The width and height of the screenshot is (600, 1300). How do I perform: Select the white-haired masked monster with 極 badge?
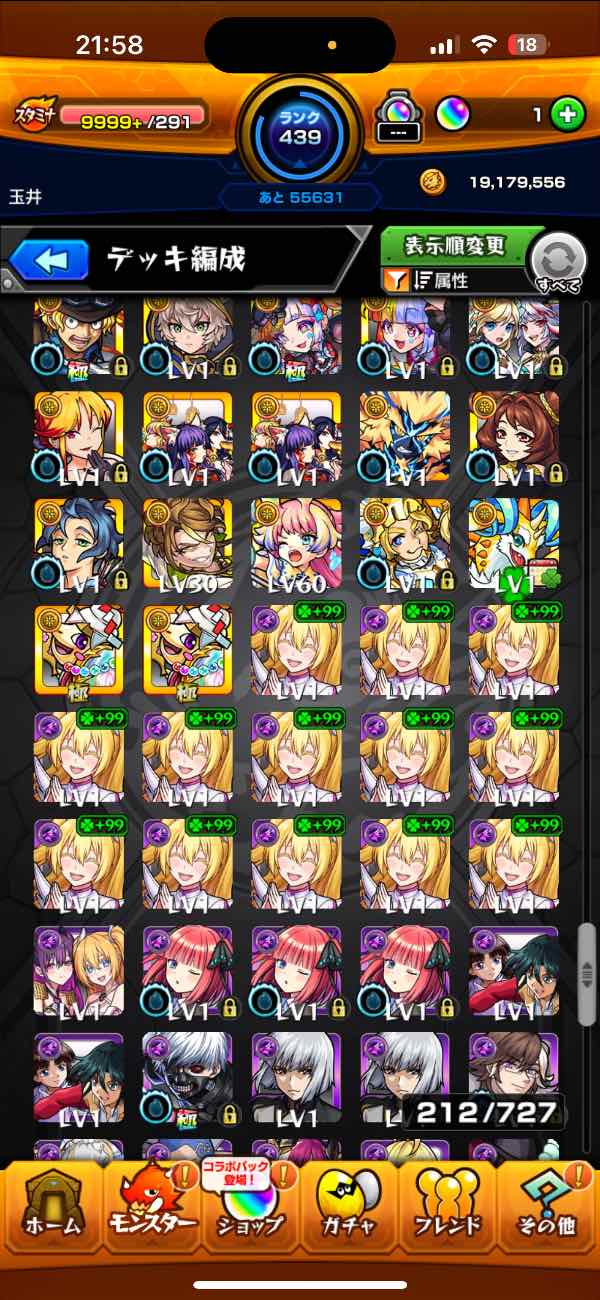point(187,1078)
